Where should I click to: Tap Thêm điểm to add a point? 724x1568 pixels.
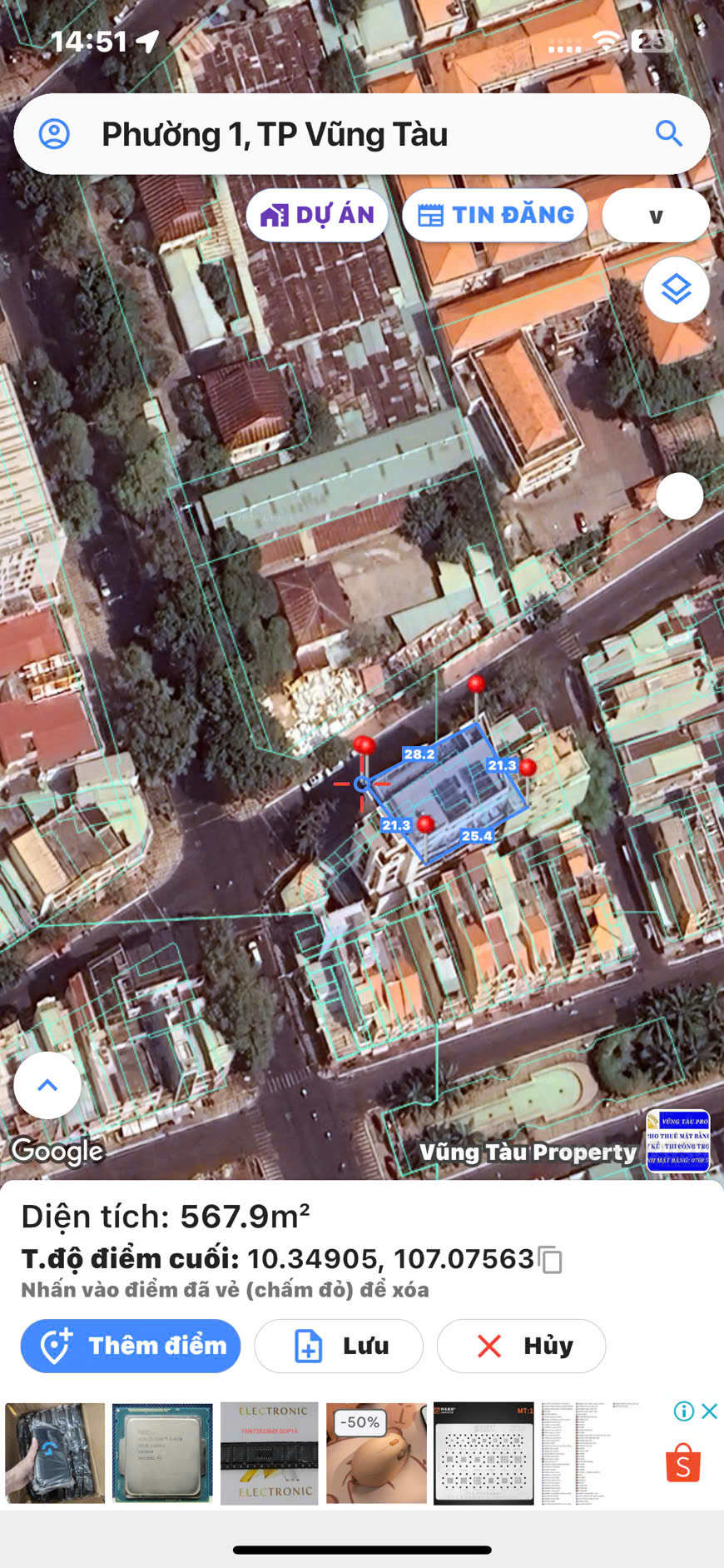point(131,1346)
